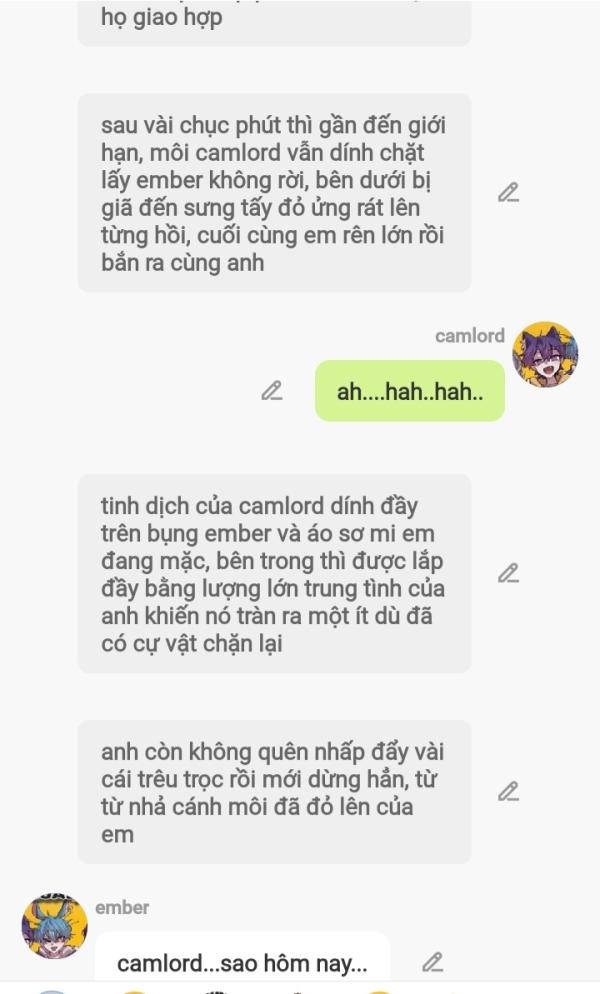The width and height of the screenshot is (600, 994).
Task: Open ember's avatar
Action: coord(55,926)
